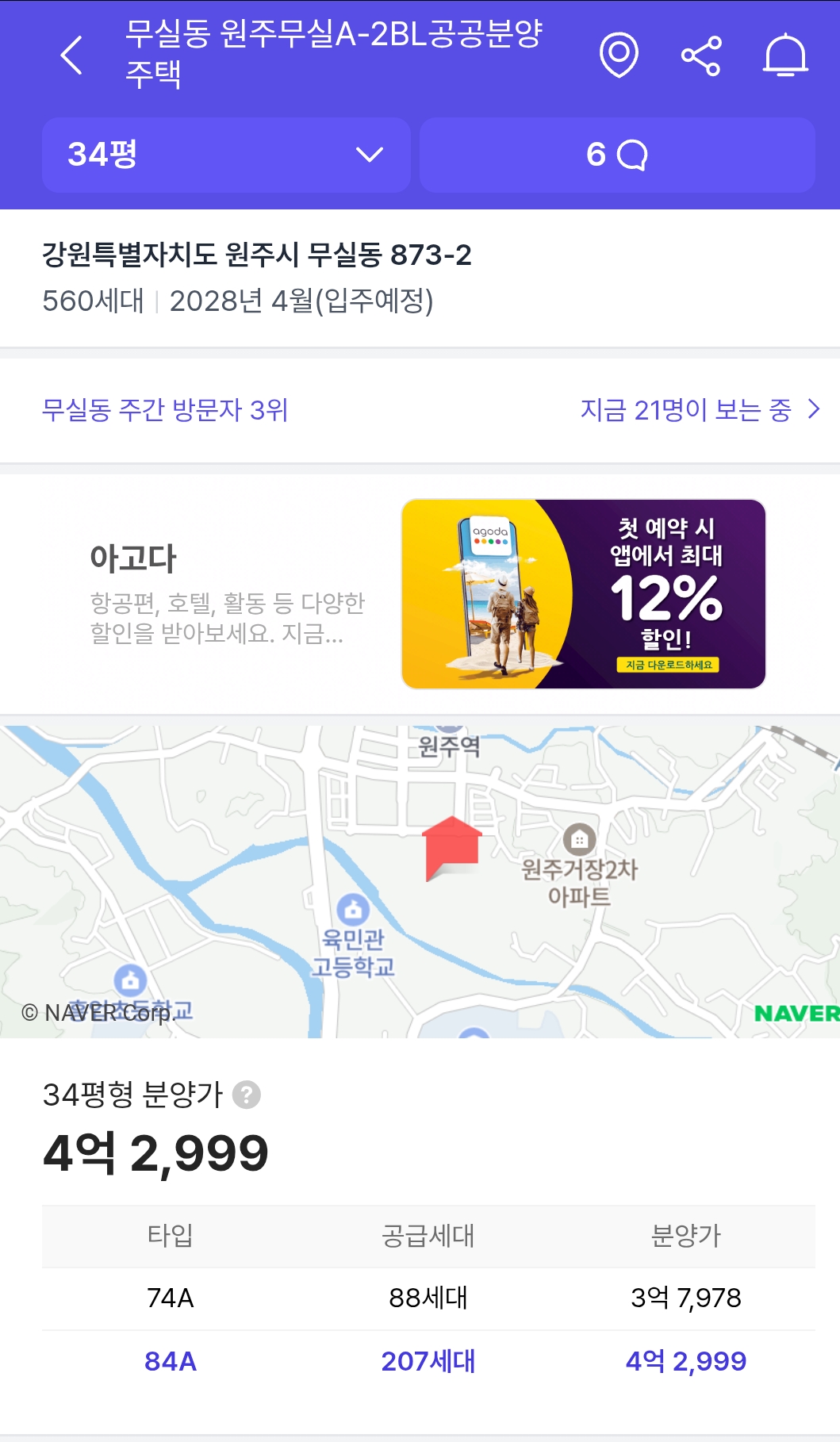Open the map location pin icon

[619, 55]
